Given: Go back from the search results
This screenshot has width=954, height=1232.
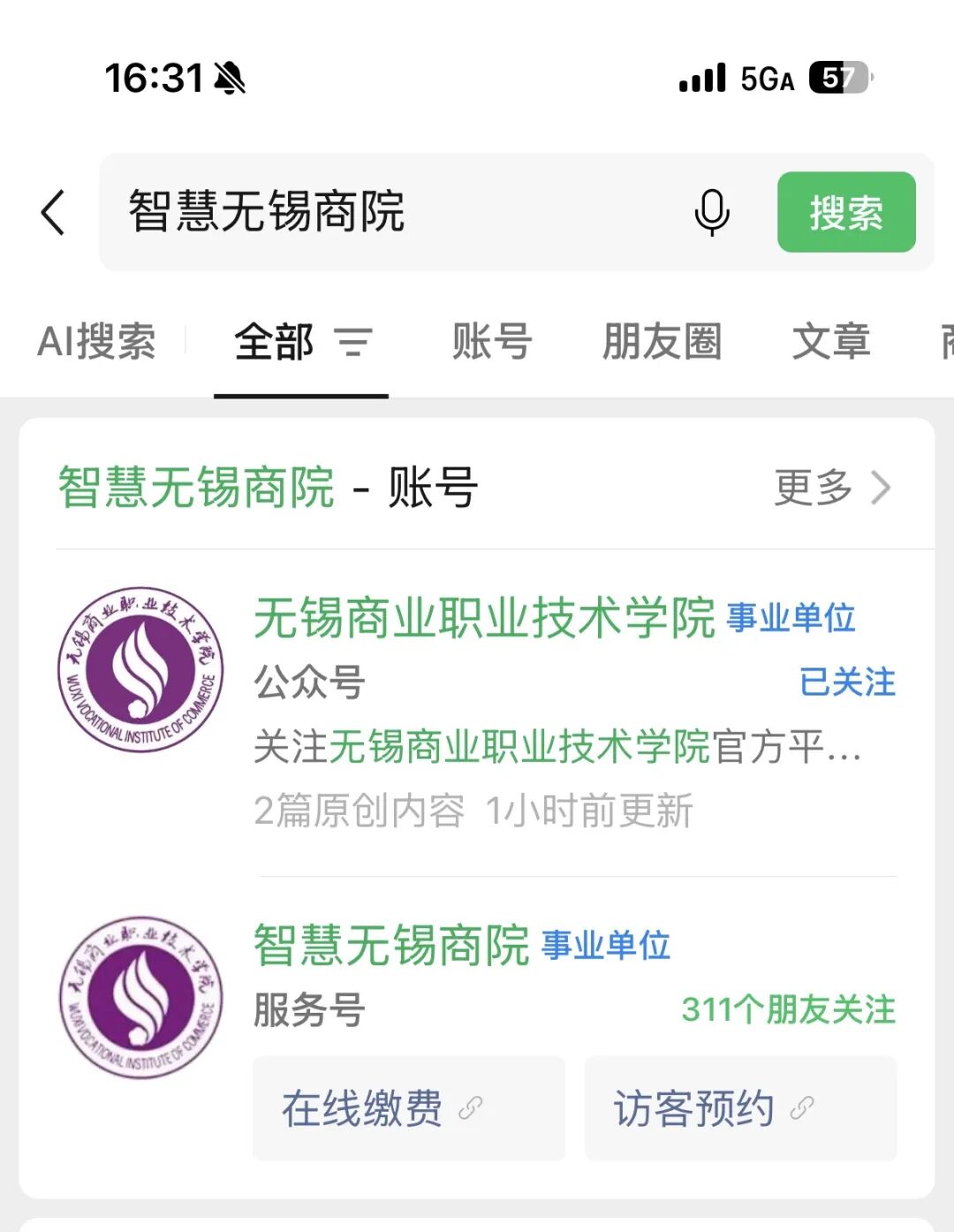Looking at the screenshot, I should pyautogui.click(x=53, y=213).
